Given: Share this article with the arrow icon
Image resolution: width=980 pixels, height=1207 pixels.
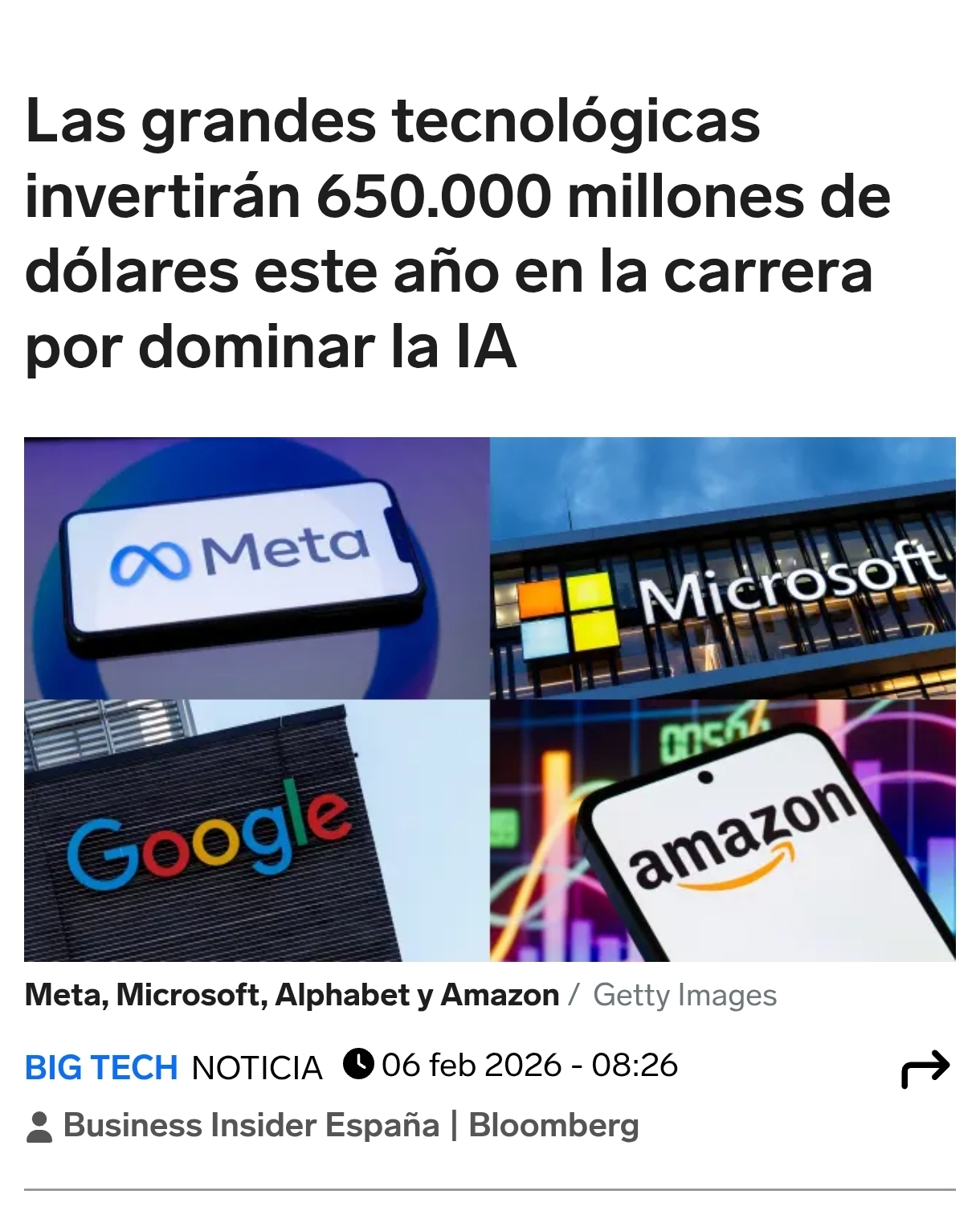Looking at the screenshot, I should click(x=925, y=1068).
